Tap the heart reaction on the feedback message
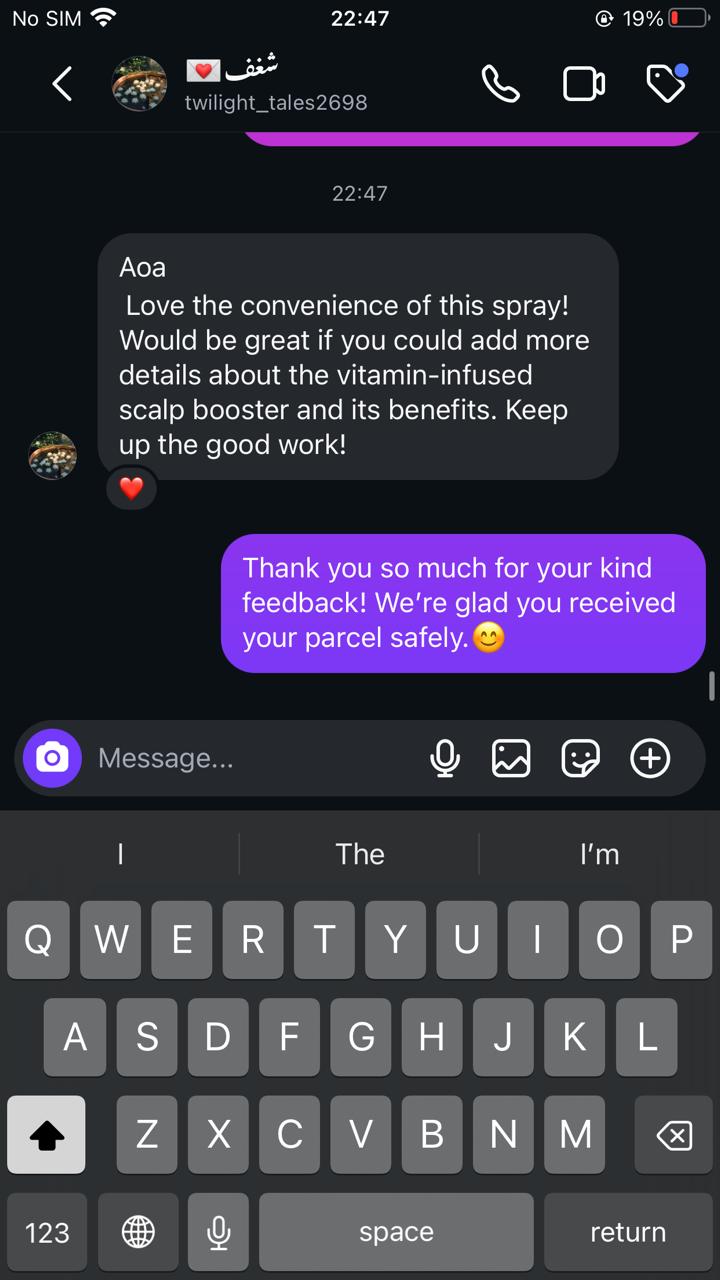The height and width of the screenshot is (1280, 720). point(131,489)
